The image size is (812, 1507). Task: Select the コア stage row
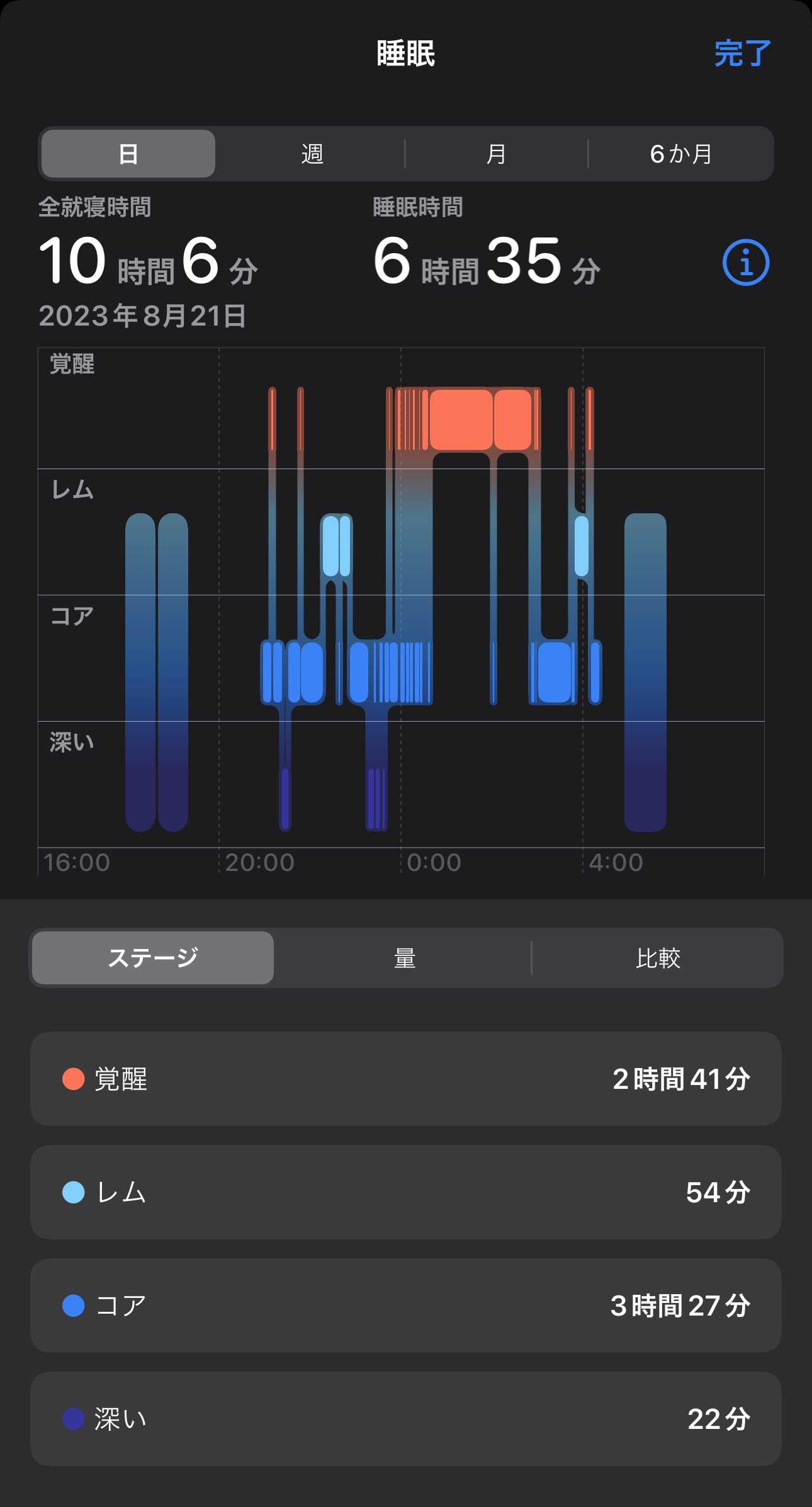(x=406, y=1305)
